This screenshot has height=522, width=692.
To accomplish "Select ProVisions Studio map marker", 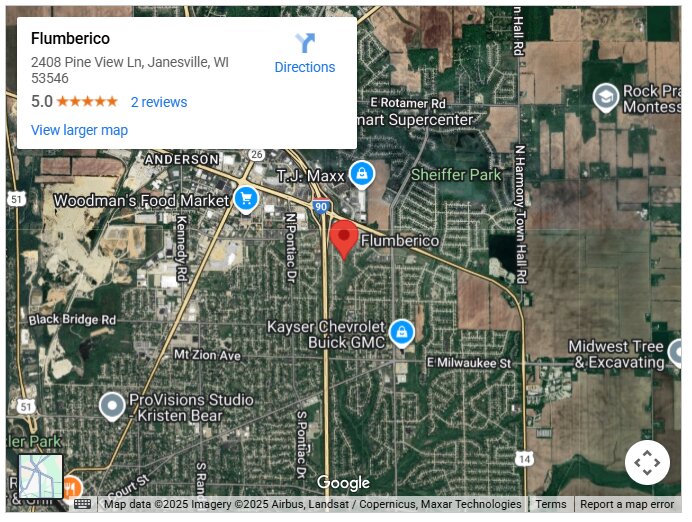I will [112, 406].
